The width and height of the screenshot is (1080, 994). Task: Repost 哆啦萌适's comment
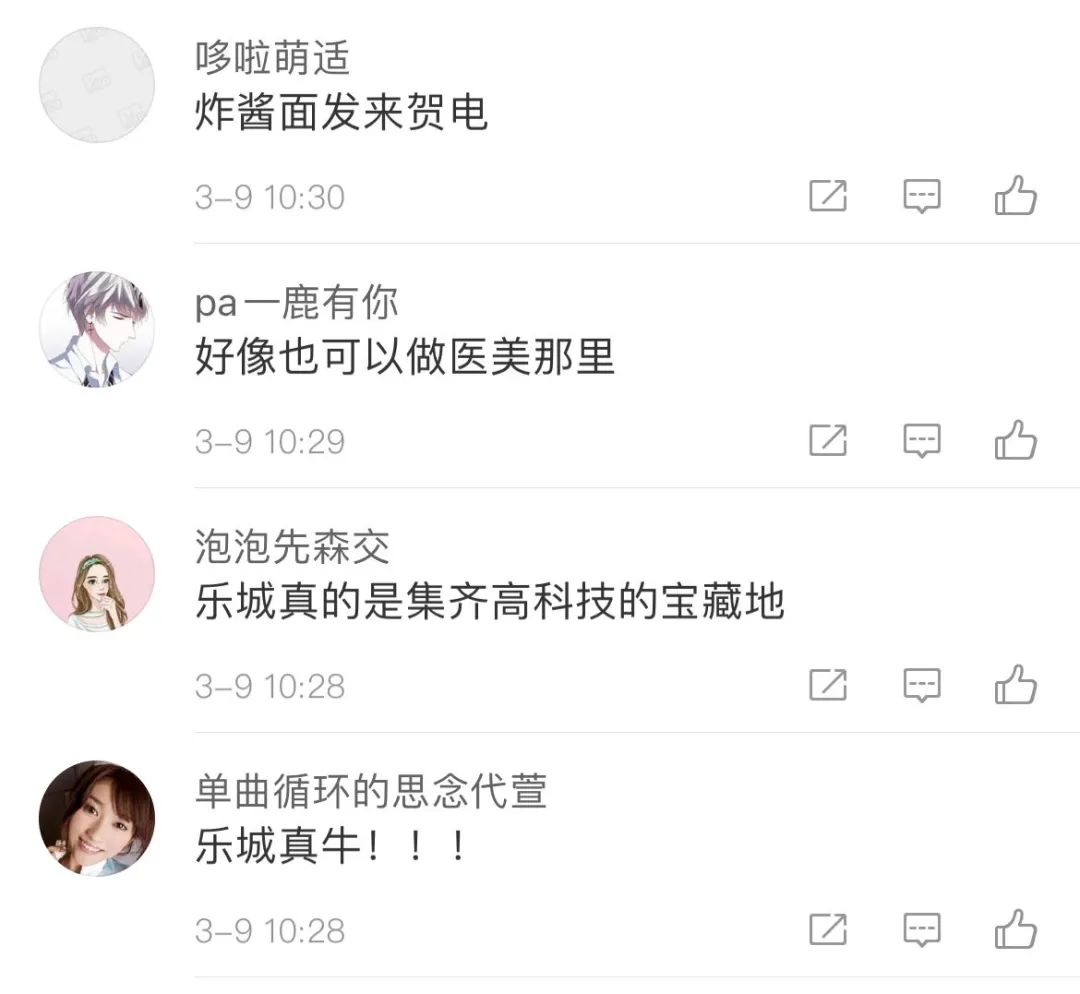click(x=828, y=196)
